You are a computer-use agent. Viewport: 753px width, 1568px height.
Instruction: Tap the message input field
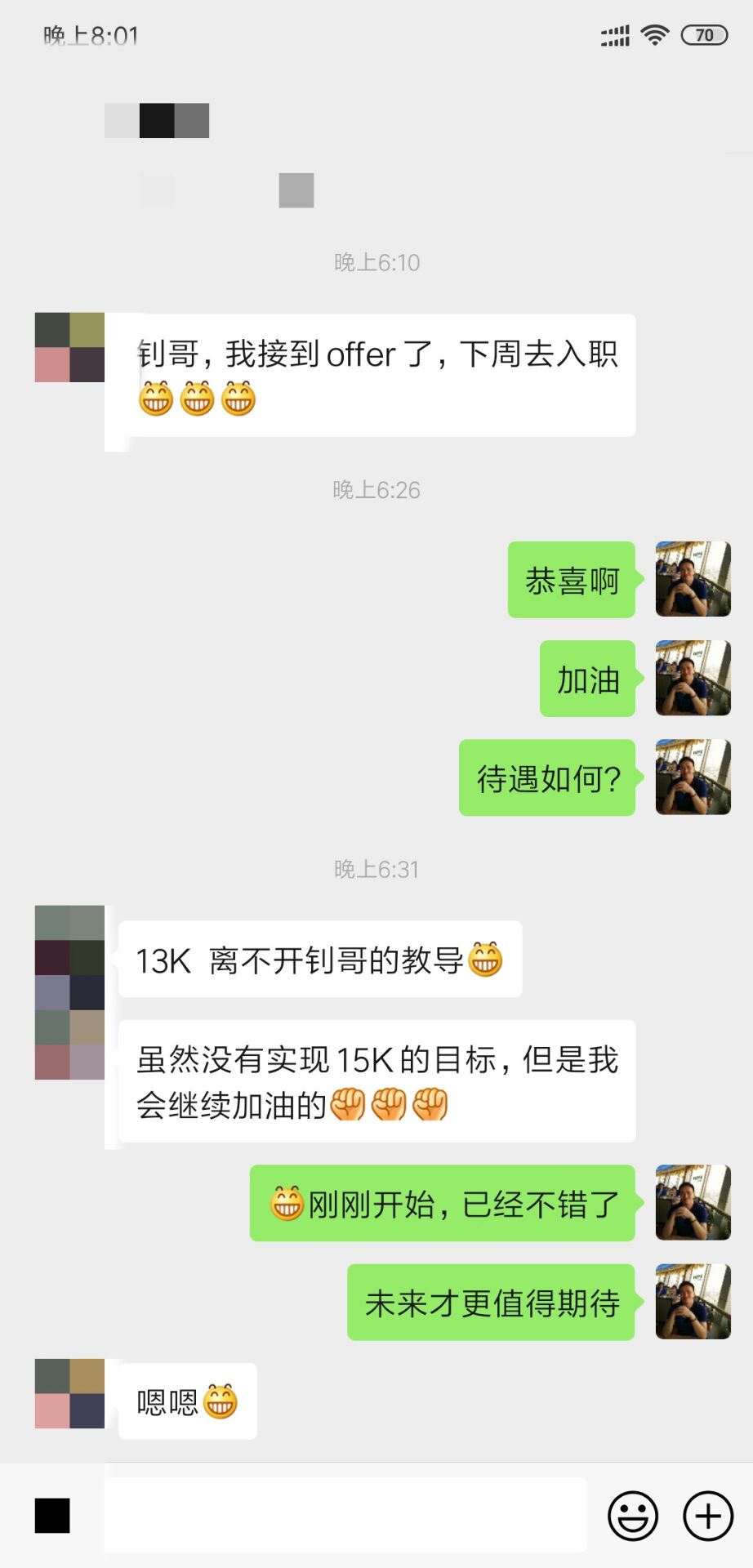point(345,1515)
